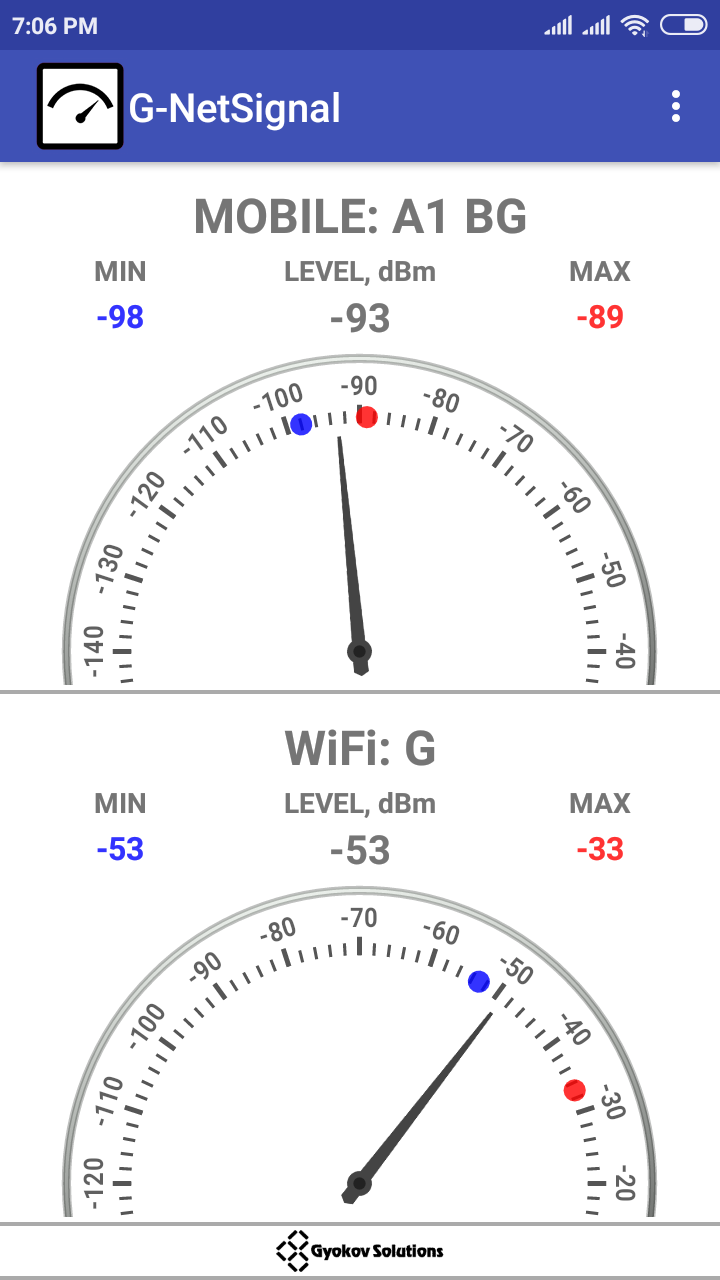
Task: Tap the mobile LEVEL value -93
Action: coord(360,318)
